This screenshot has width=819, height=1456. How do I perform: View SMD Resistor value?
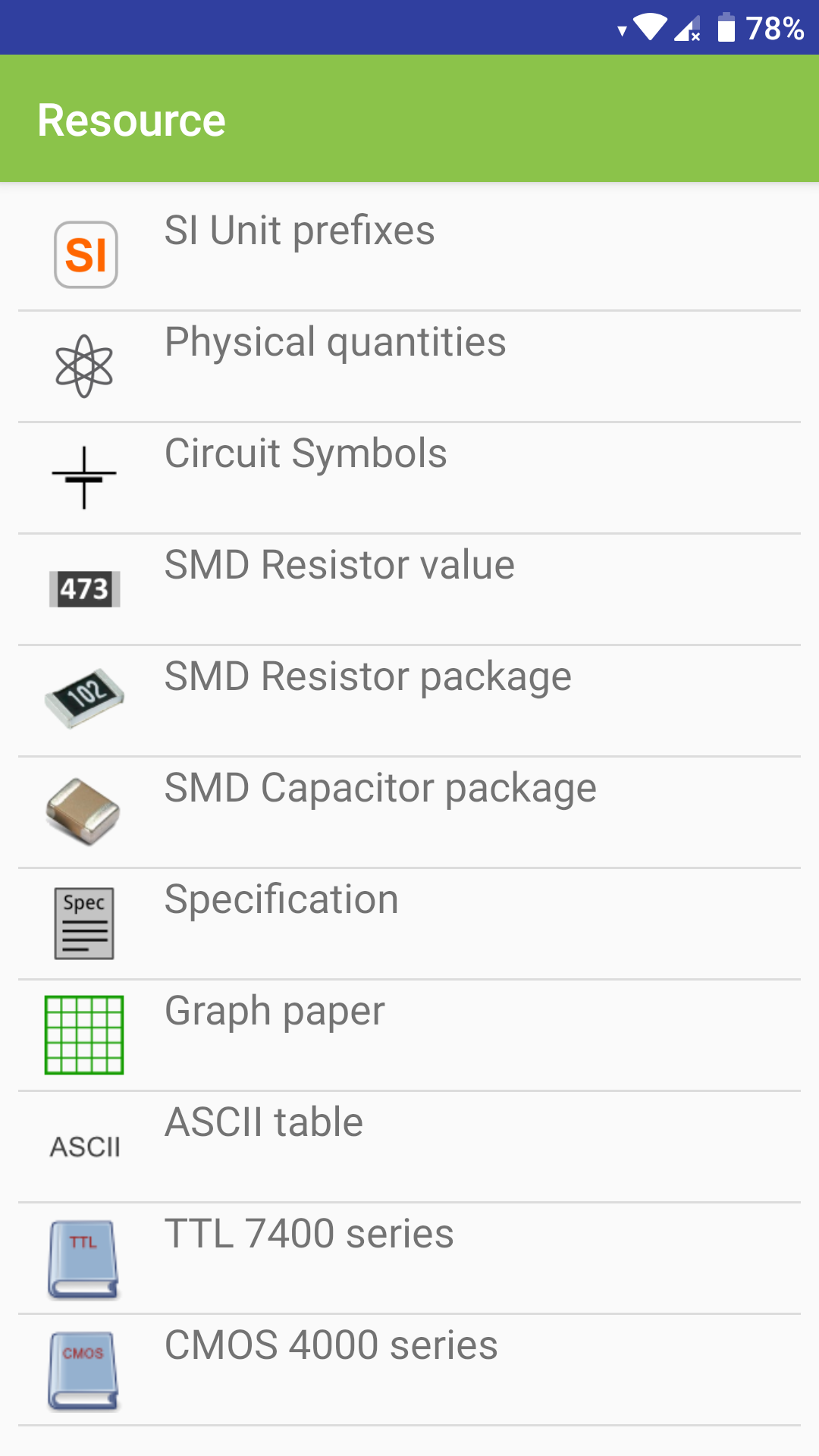409,589
